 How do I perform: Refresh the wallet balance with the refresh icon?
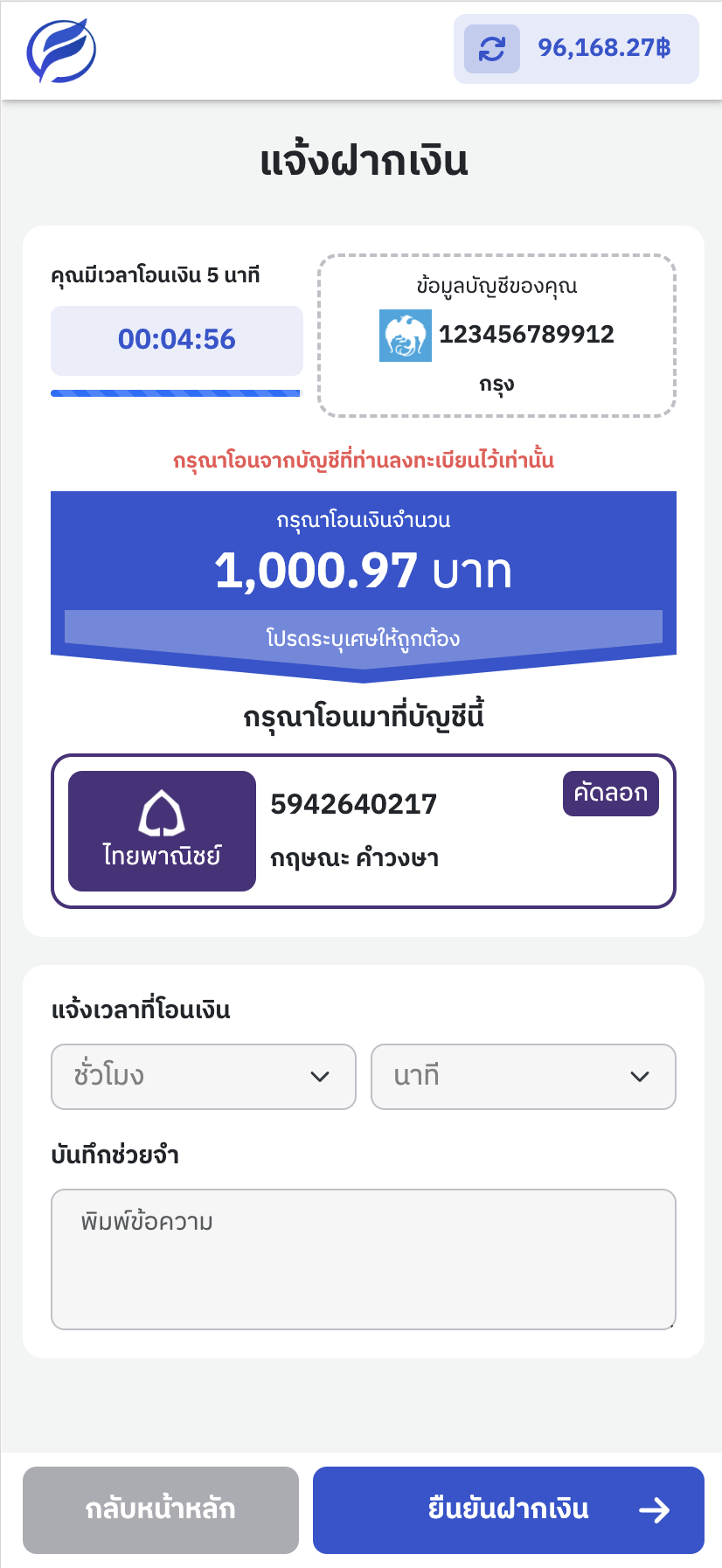[490, 50]
